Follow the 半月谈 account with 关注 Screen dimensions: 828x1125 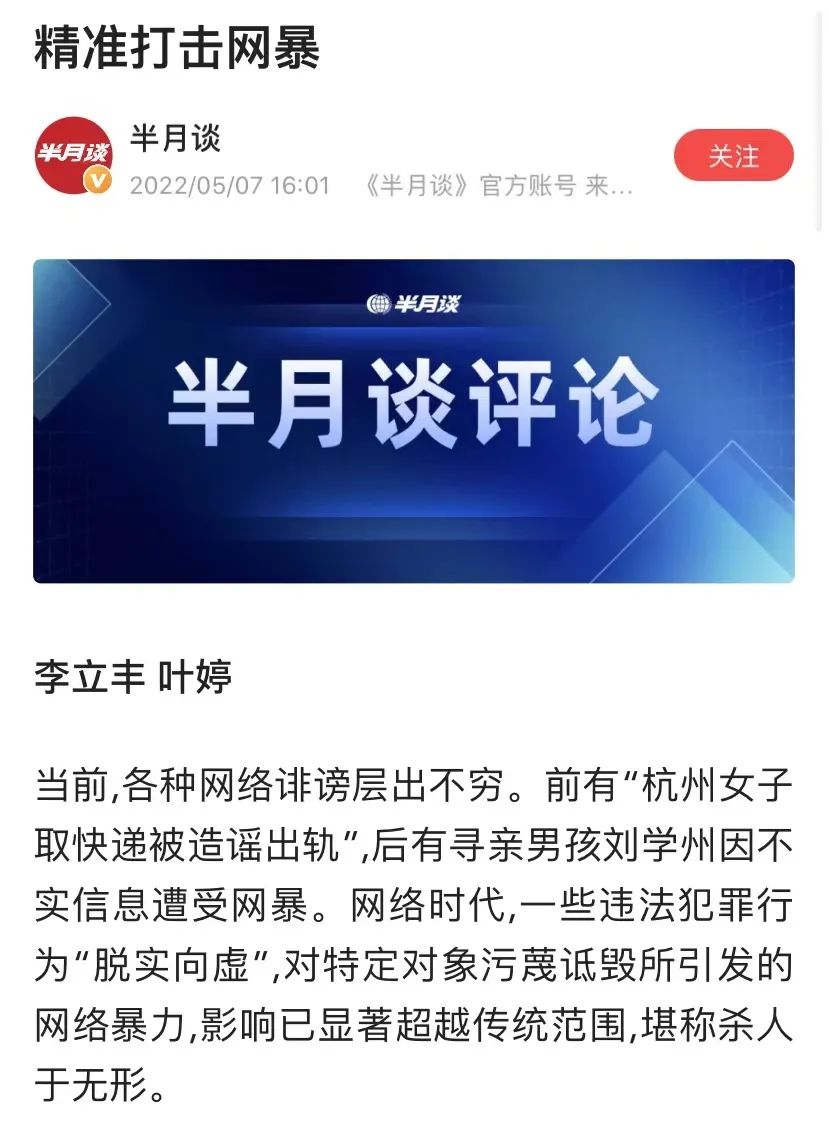click(x=733, y=157)
